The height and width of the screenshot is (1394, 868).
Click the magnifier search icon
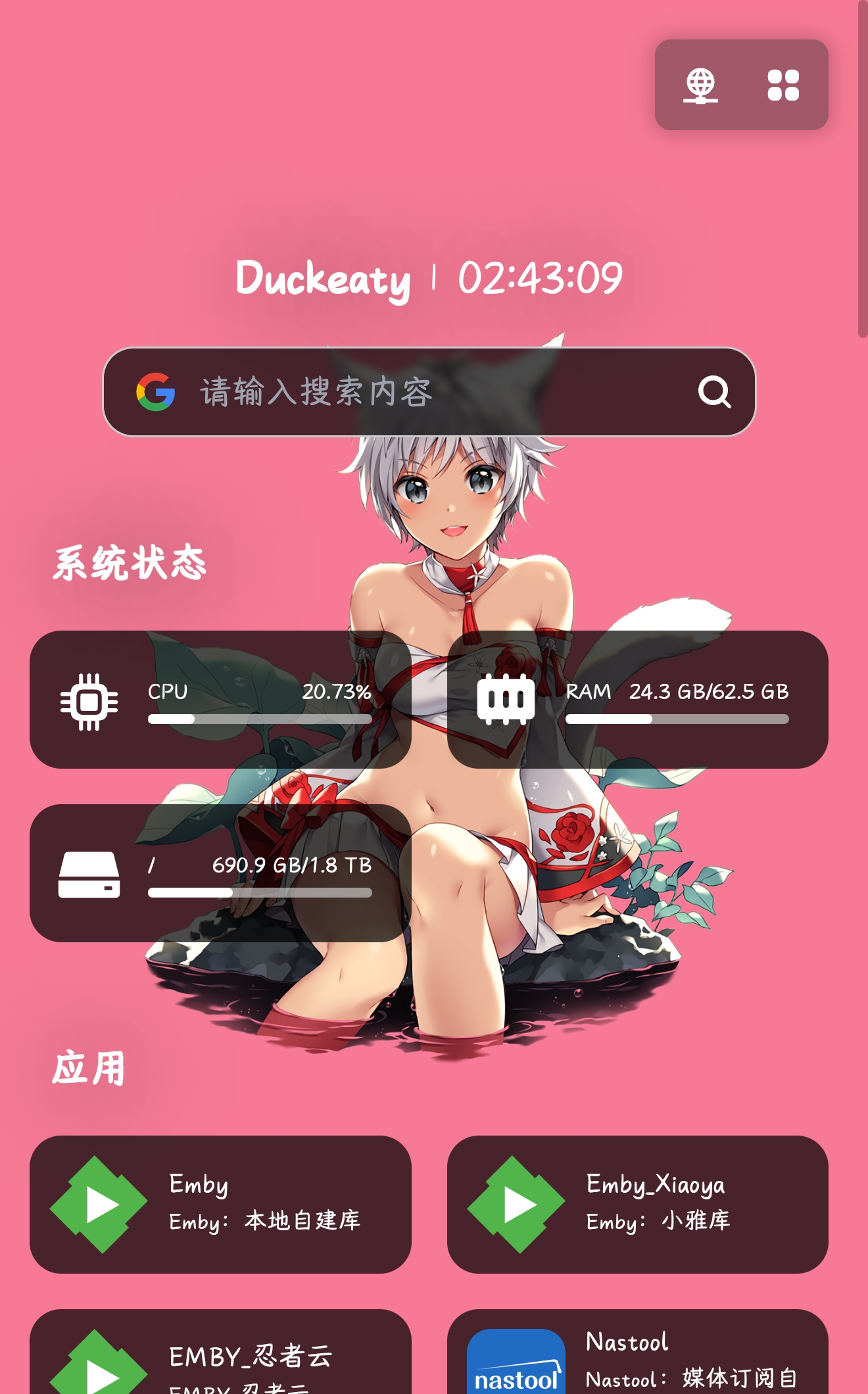717,392
